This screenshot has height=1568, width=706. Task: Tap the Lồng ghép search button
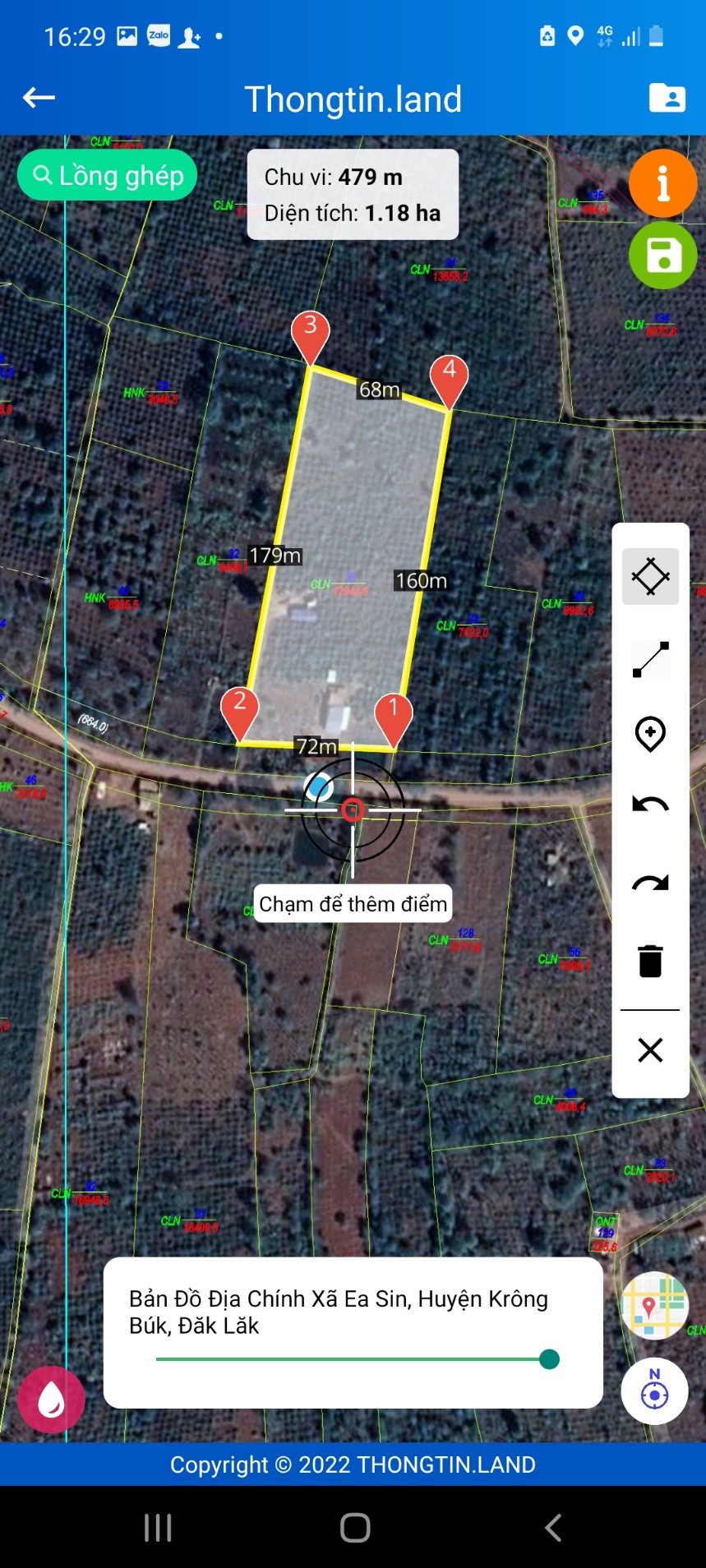[107, 175]
